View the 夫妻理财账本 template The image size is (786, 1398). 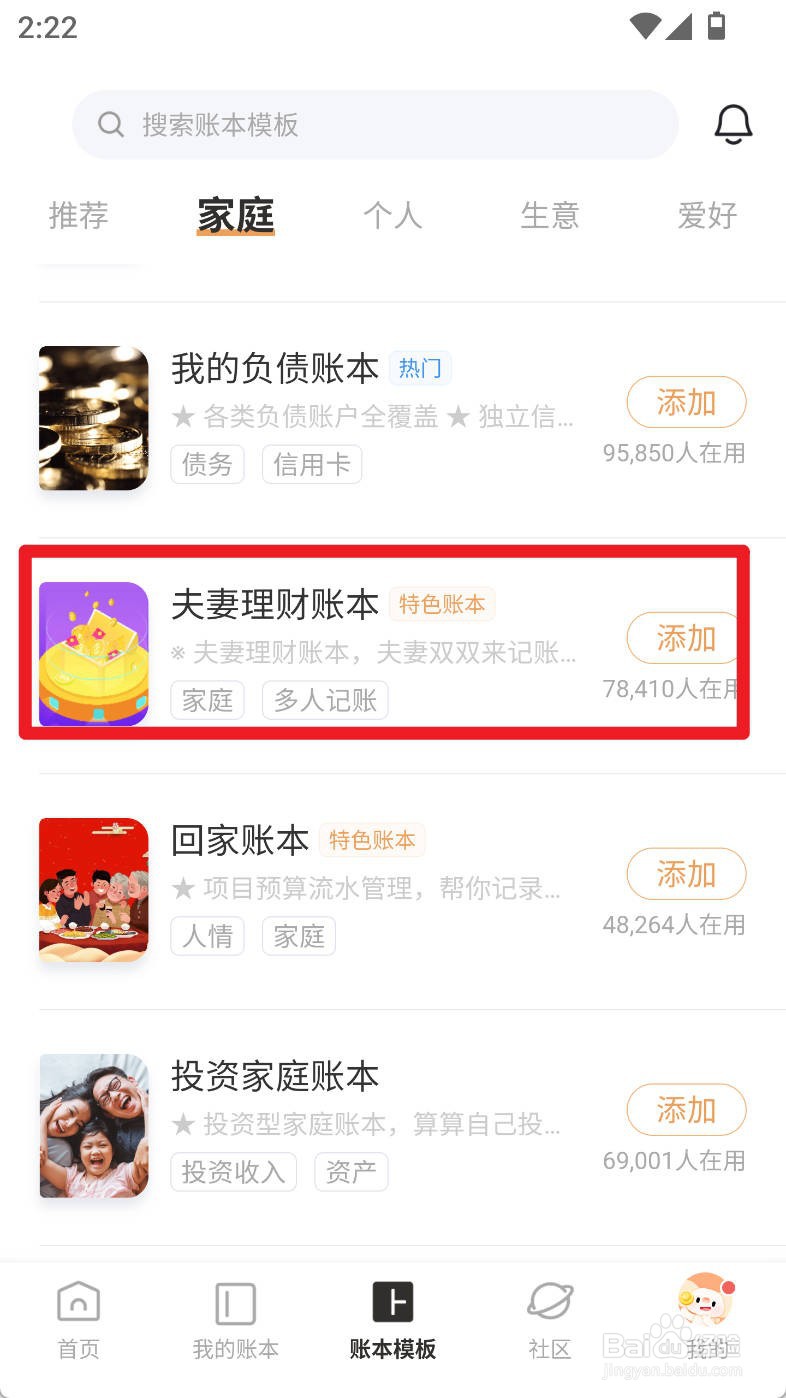point(275,605)
